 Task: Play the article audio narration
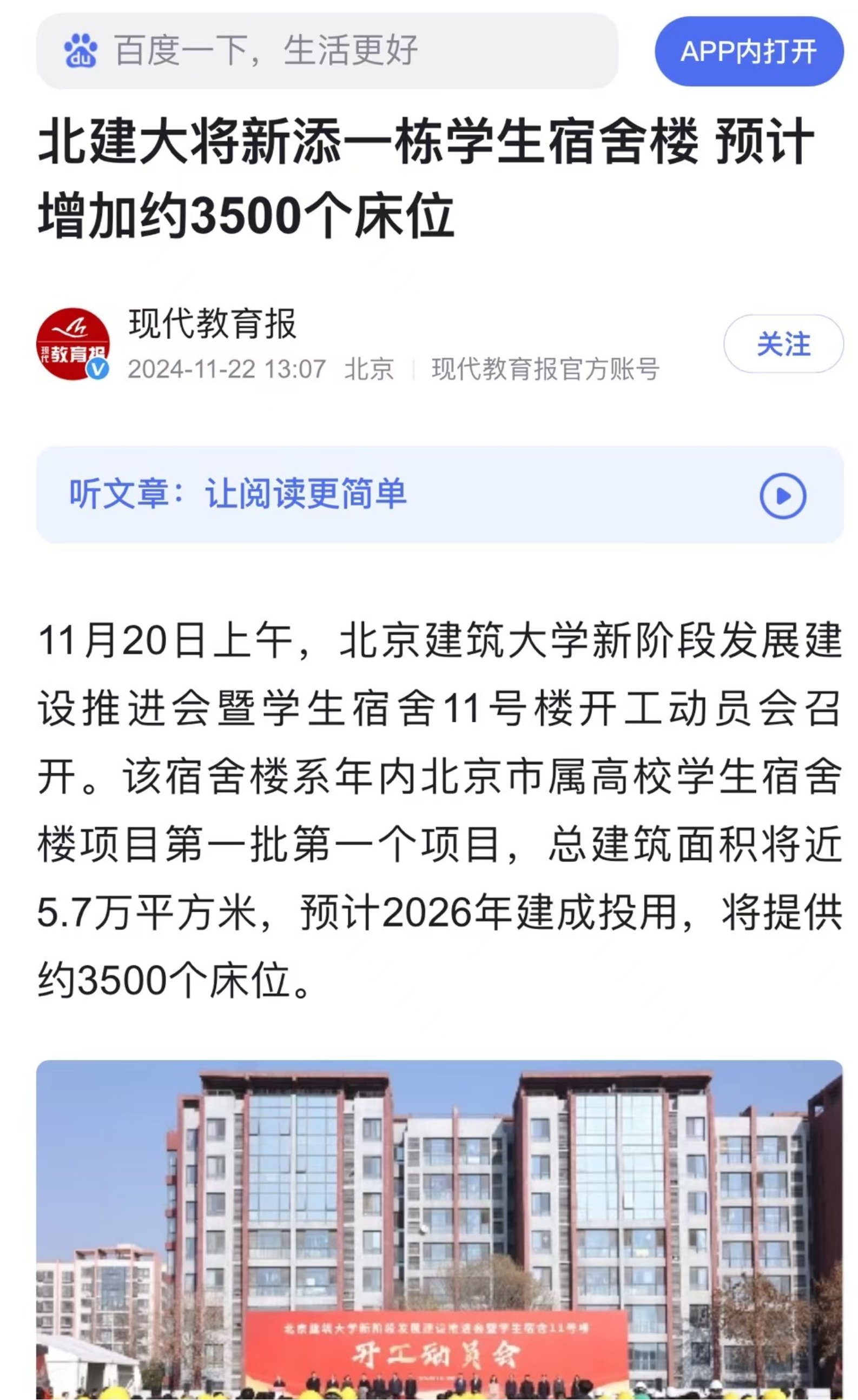click(782, 495)
